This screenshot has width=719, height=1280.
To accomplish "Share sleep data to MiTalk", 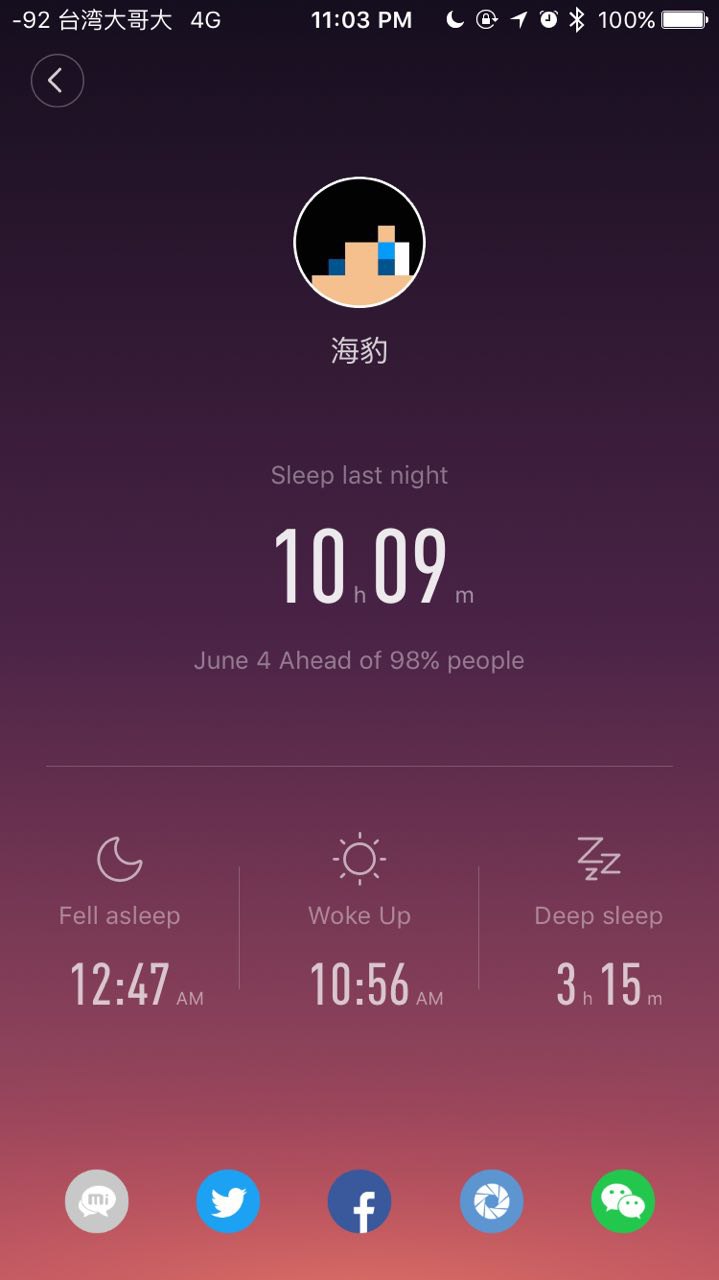I will click(97, 1201).
